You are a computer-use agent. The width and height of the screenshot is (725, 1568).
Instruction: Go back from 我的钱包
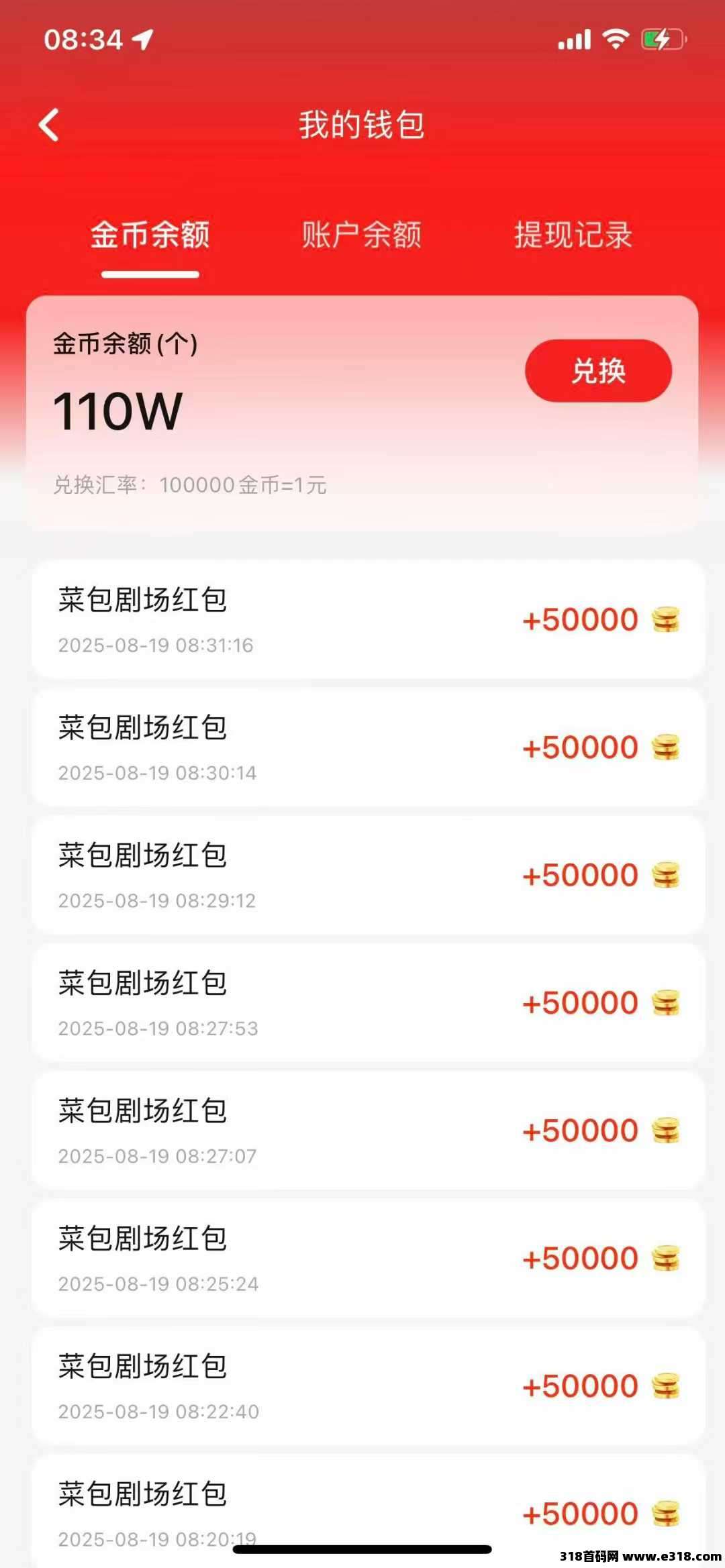coord(49,125)
